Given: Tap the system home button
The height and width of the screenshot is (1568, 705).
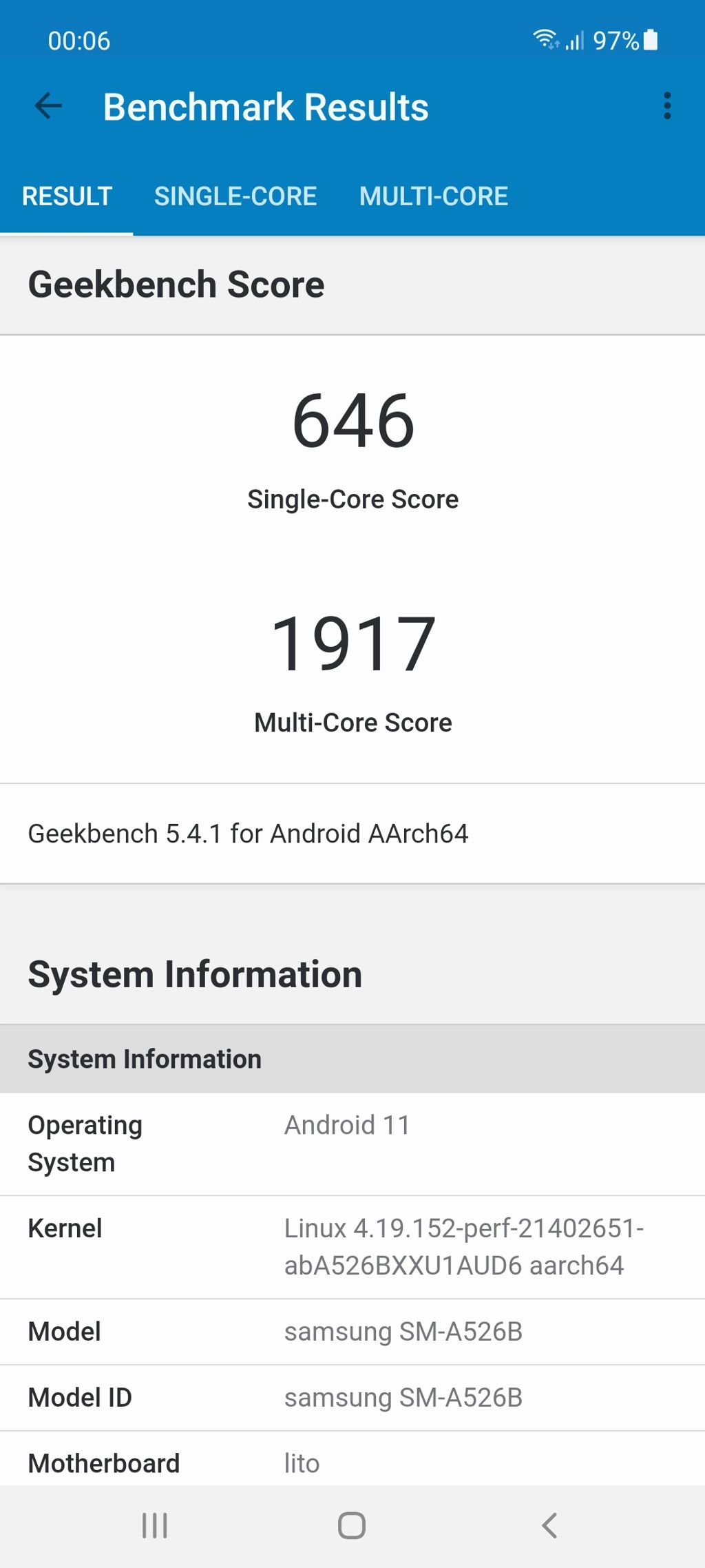Looking at the screenshot, I should [x=352, y=1525].
